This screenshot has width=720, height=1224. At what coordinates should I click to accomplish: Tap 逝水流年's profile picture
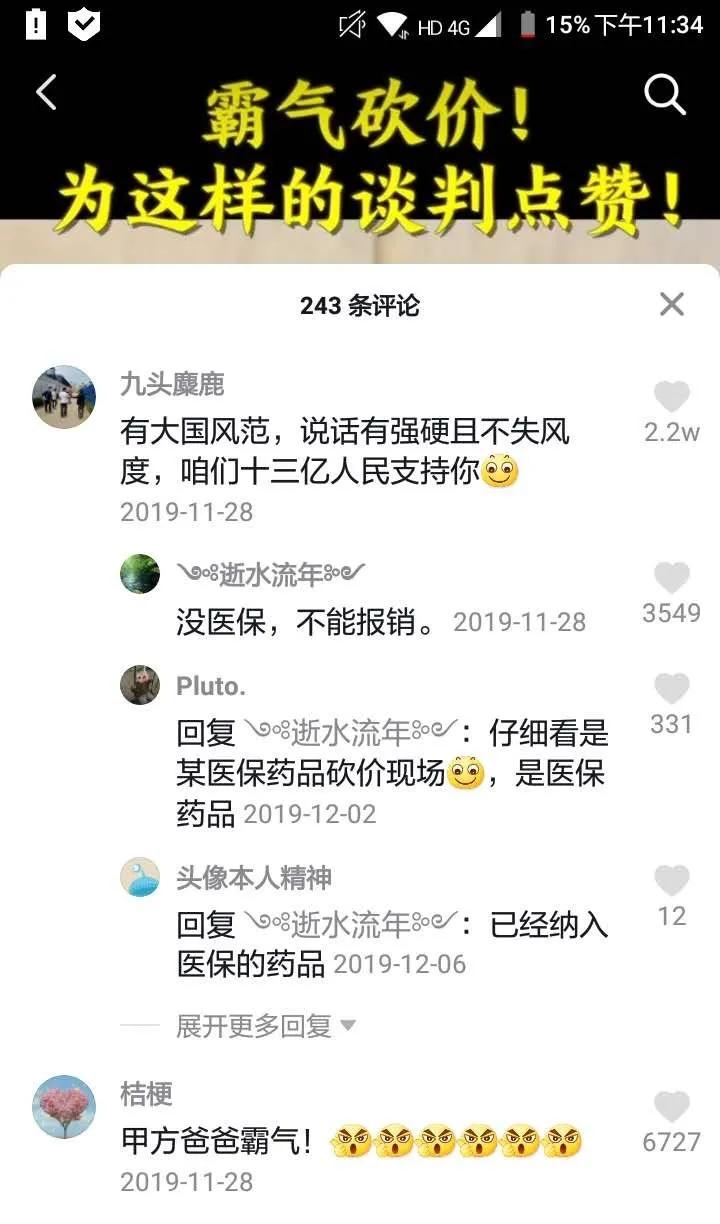(140, 574)
